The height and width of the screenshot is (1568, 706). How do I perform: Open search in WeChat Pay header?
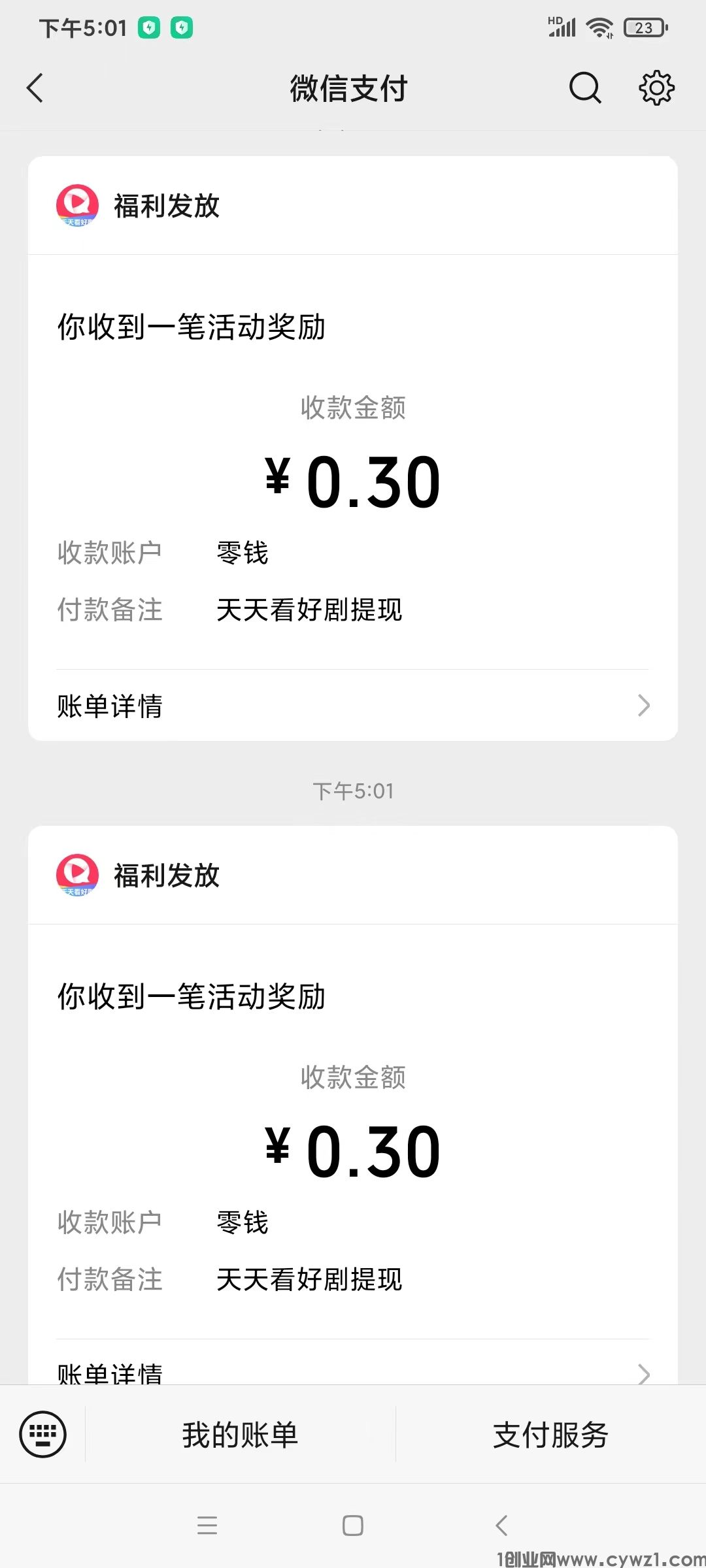[x=584, y=88]
